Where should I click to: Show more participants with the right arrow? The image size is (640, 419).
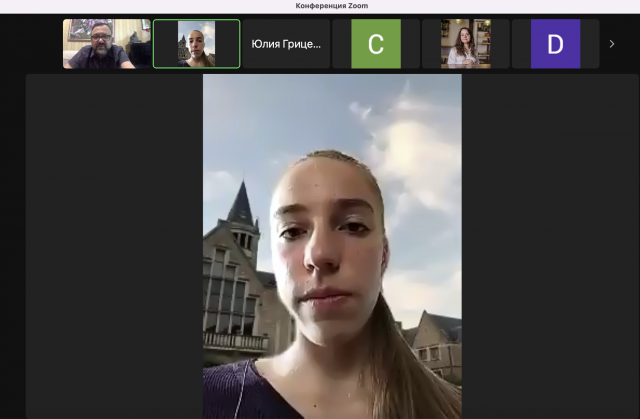coord(612,44)
